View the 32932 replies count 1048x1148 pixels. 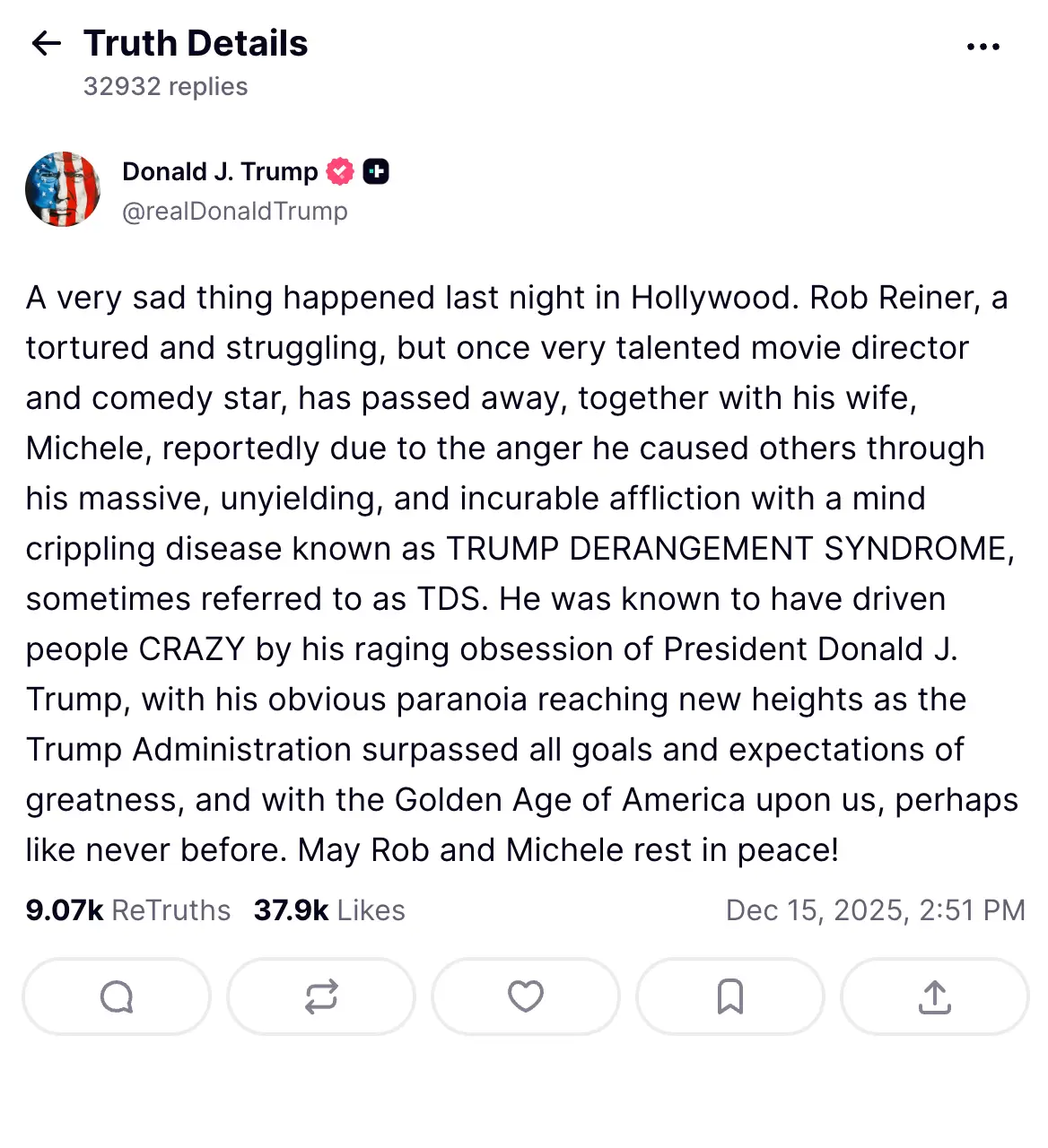pyautogui.click(x=165, y=86)
